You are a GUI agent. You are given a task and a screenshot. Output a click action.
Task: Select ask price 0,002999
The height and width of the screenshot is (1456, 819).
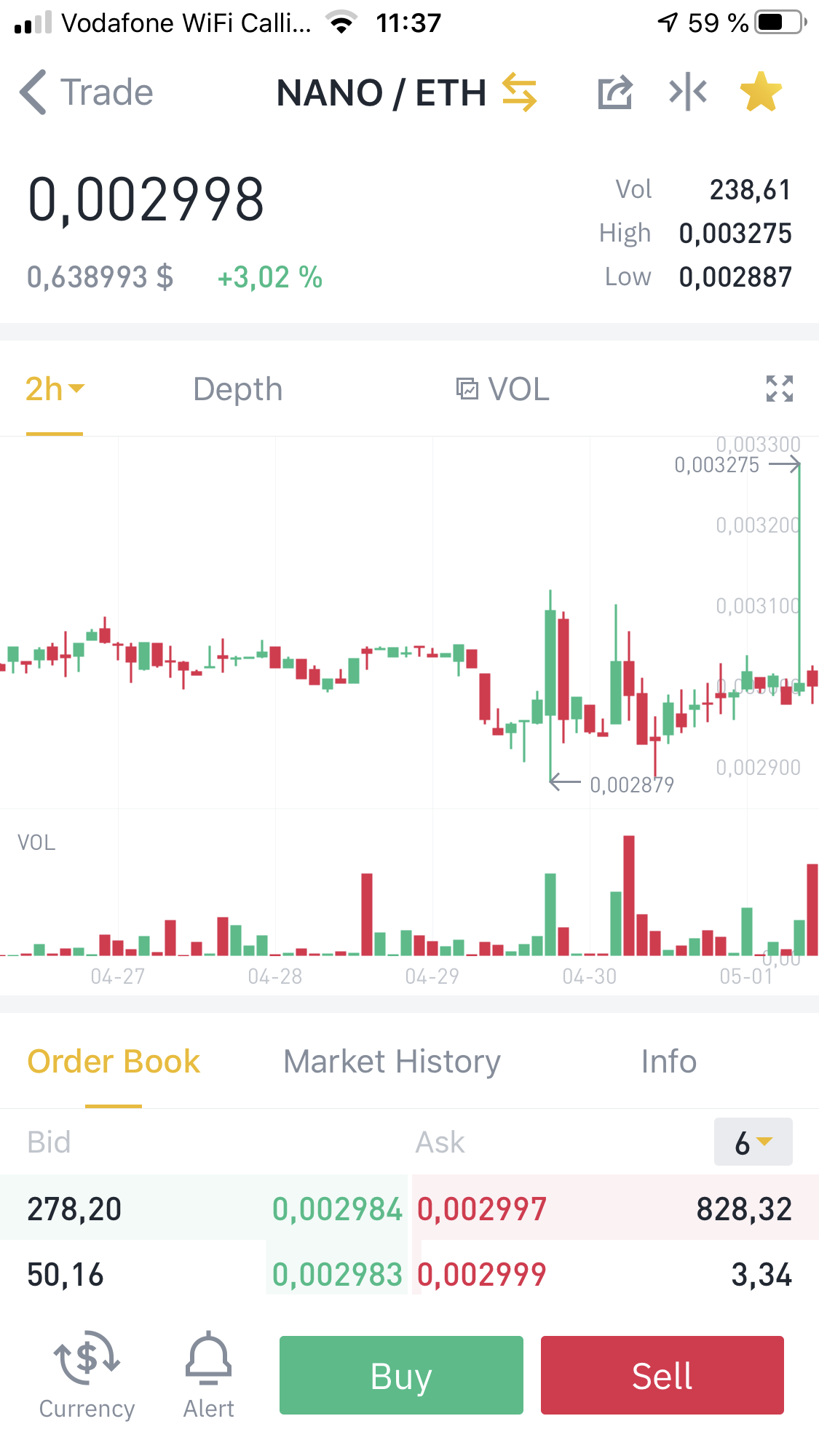pos(482,1275)
